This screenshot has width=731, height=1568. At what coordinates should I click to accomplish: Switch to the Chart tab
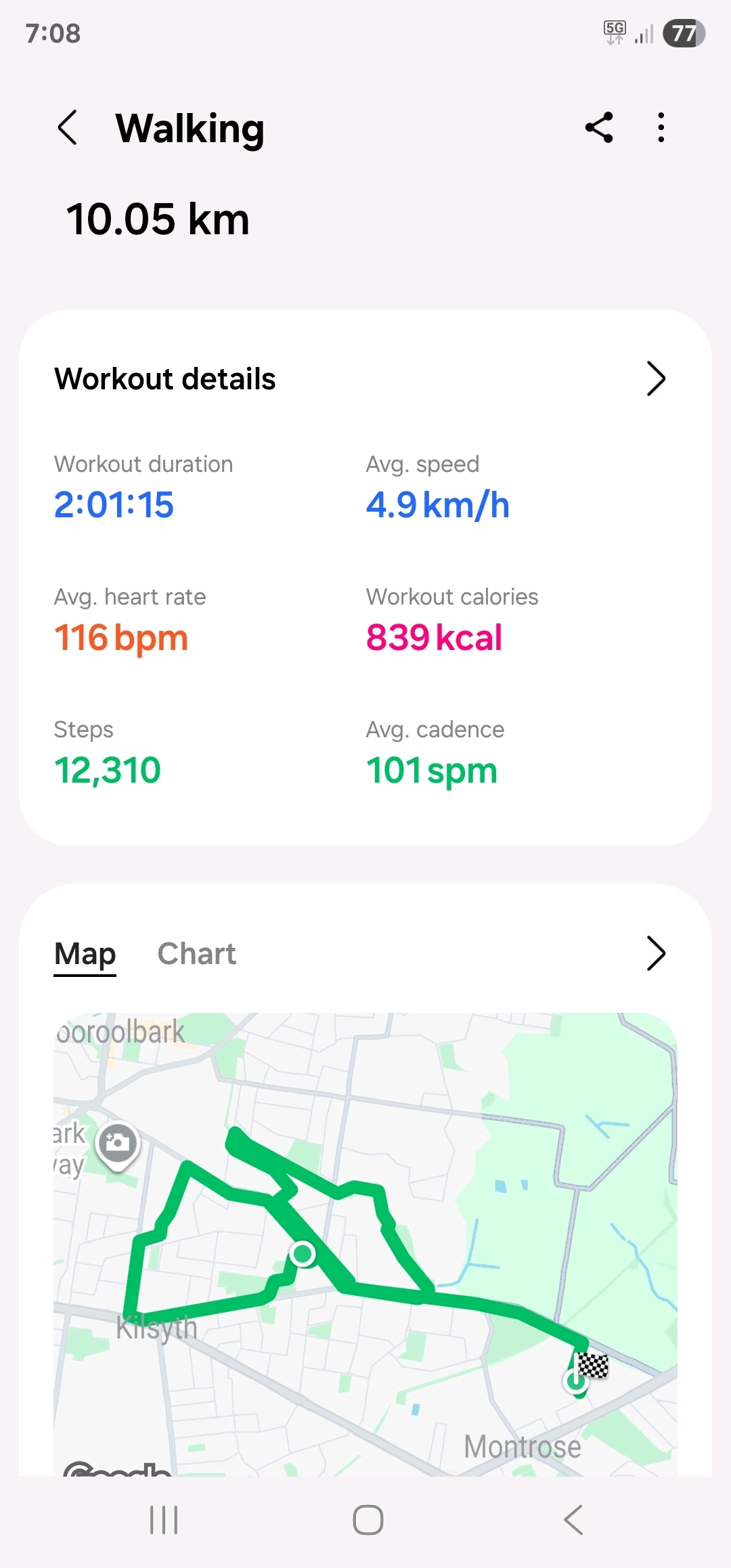tap(196, 954)
